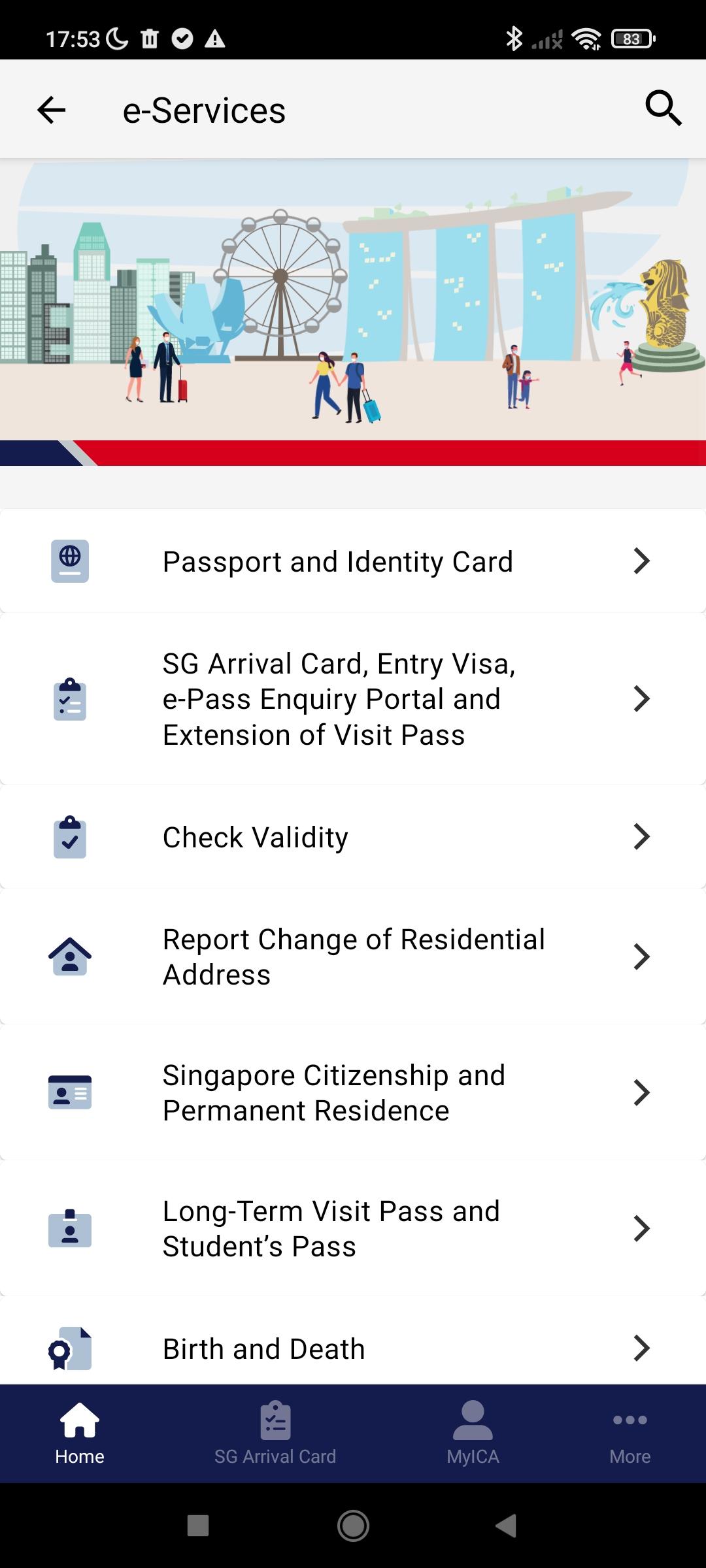The width and height of the screenshot is (706, 1568).
Task: Switch to the Home tab
Action: pos(80,1433)
